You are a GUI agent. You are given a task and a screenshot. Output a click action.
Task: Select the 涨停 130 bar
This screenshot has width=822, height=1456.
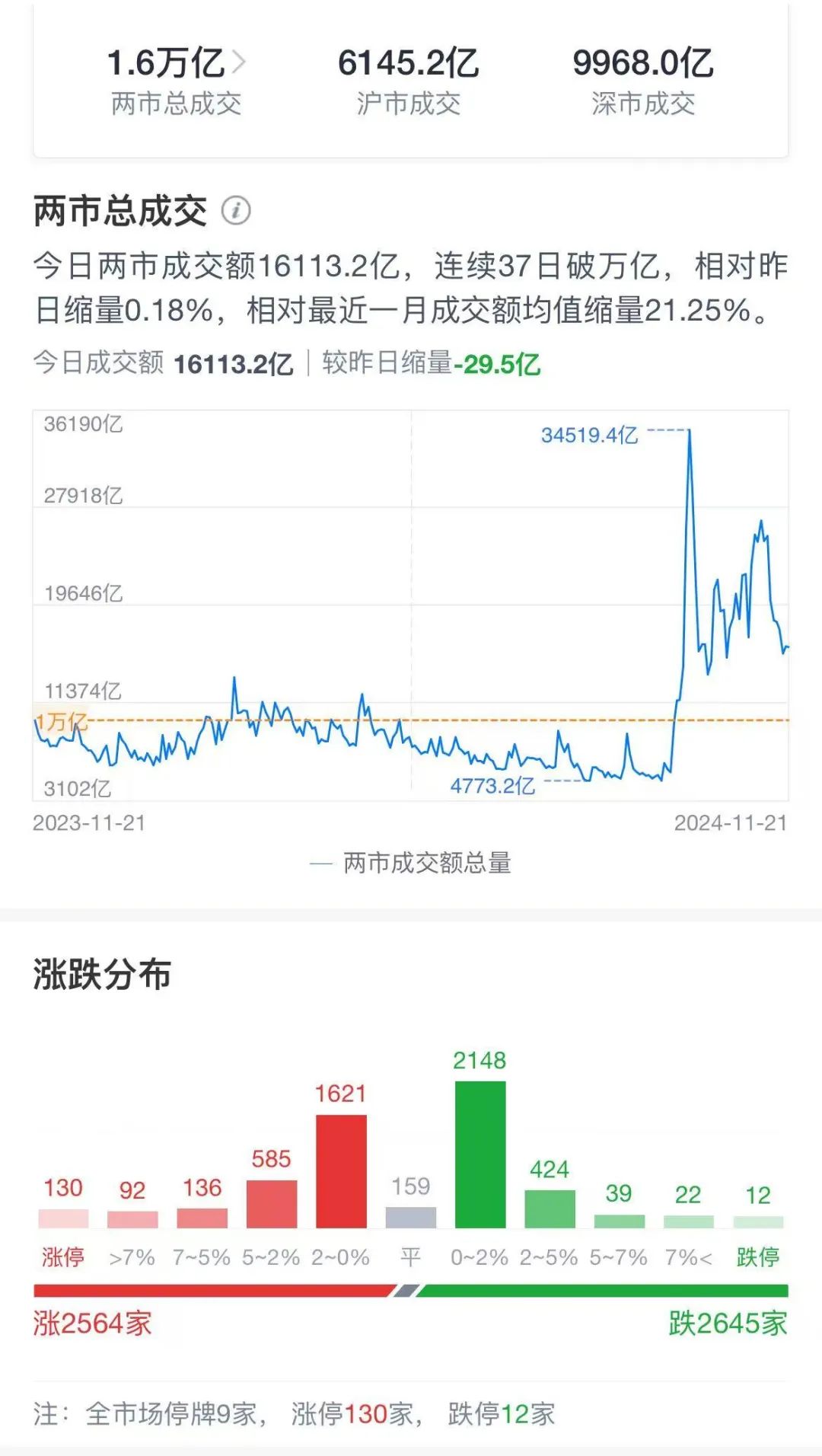[x=65, y=1218]
